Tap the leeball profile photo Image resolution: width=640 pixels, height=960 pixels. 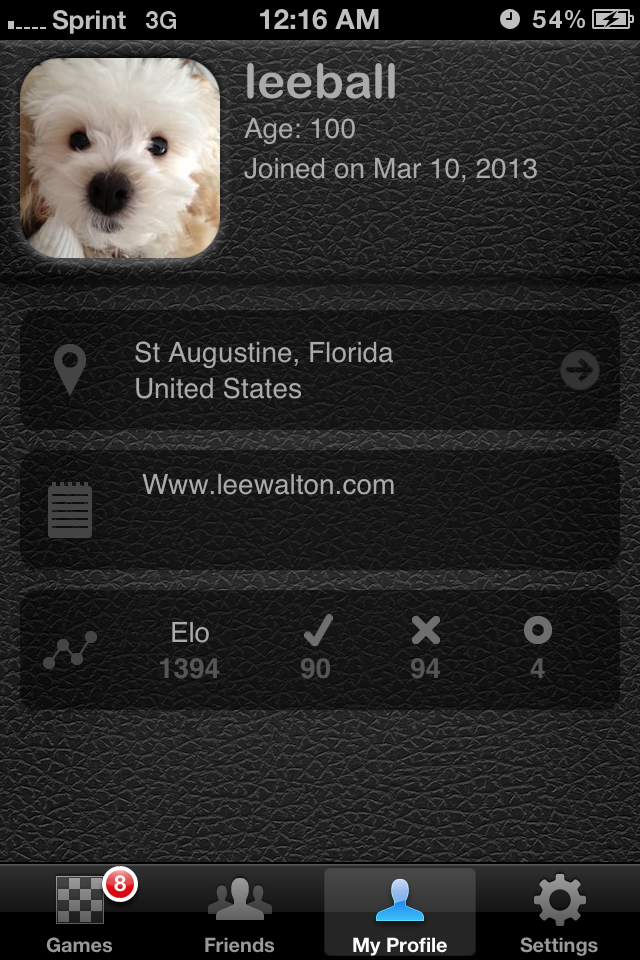tap(120, 158)
